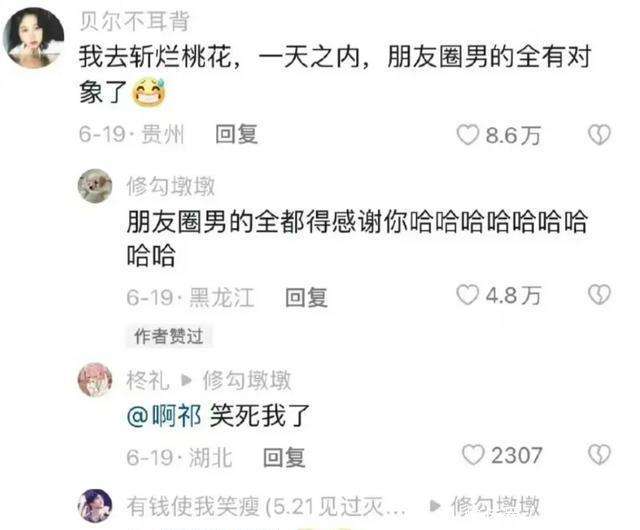Dislike 修勾墩墩's comment
The image size is (640, 530).
coord(598,295)
